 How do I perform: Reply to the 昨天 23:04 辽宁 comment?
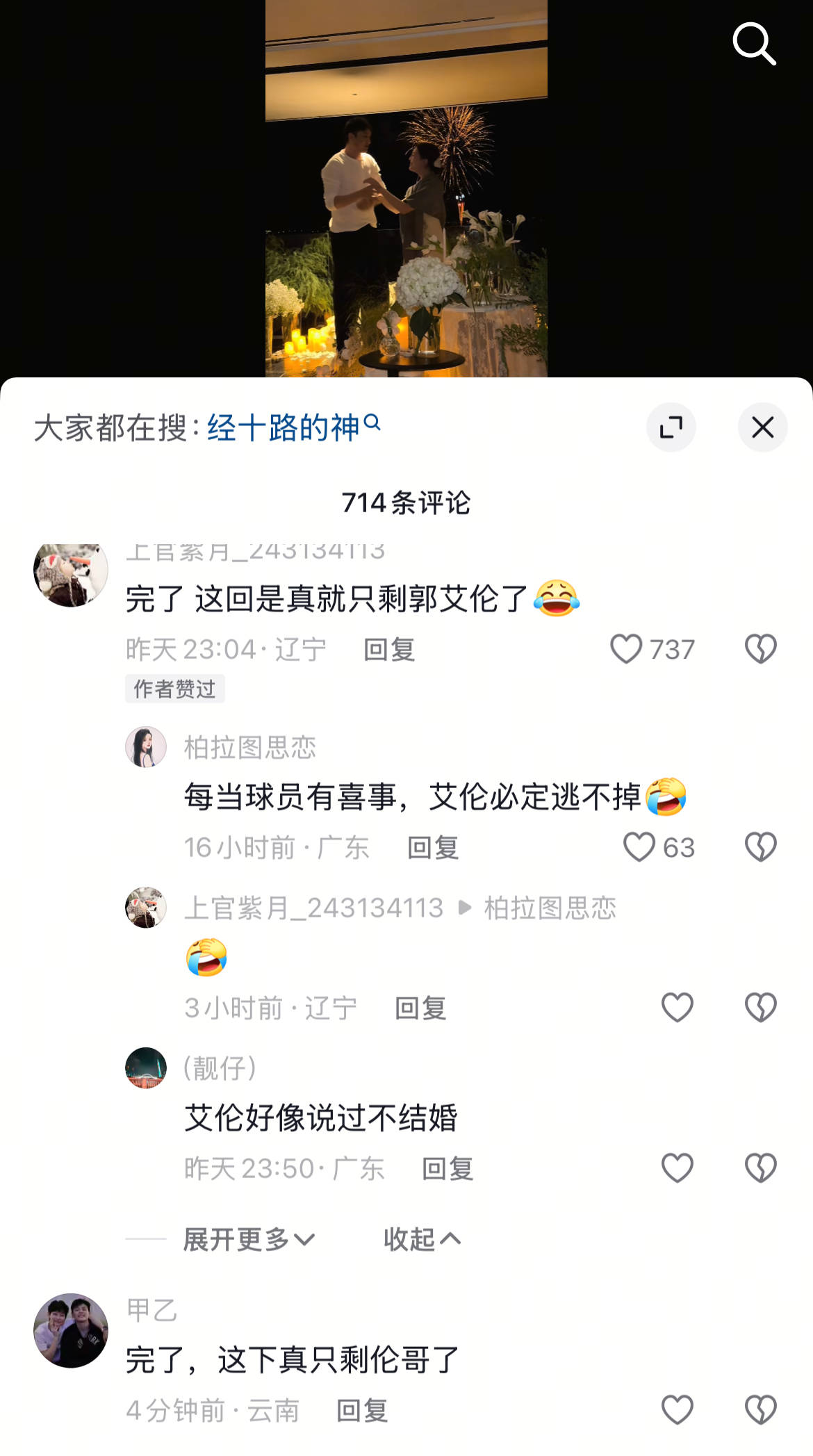389,650
